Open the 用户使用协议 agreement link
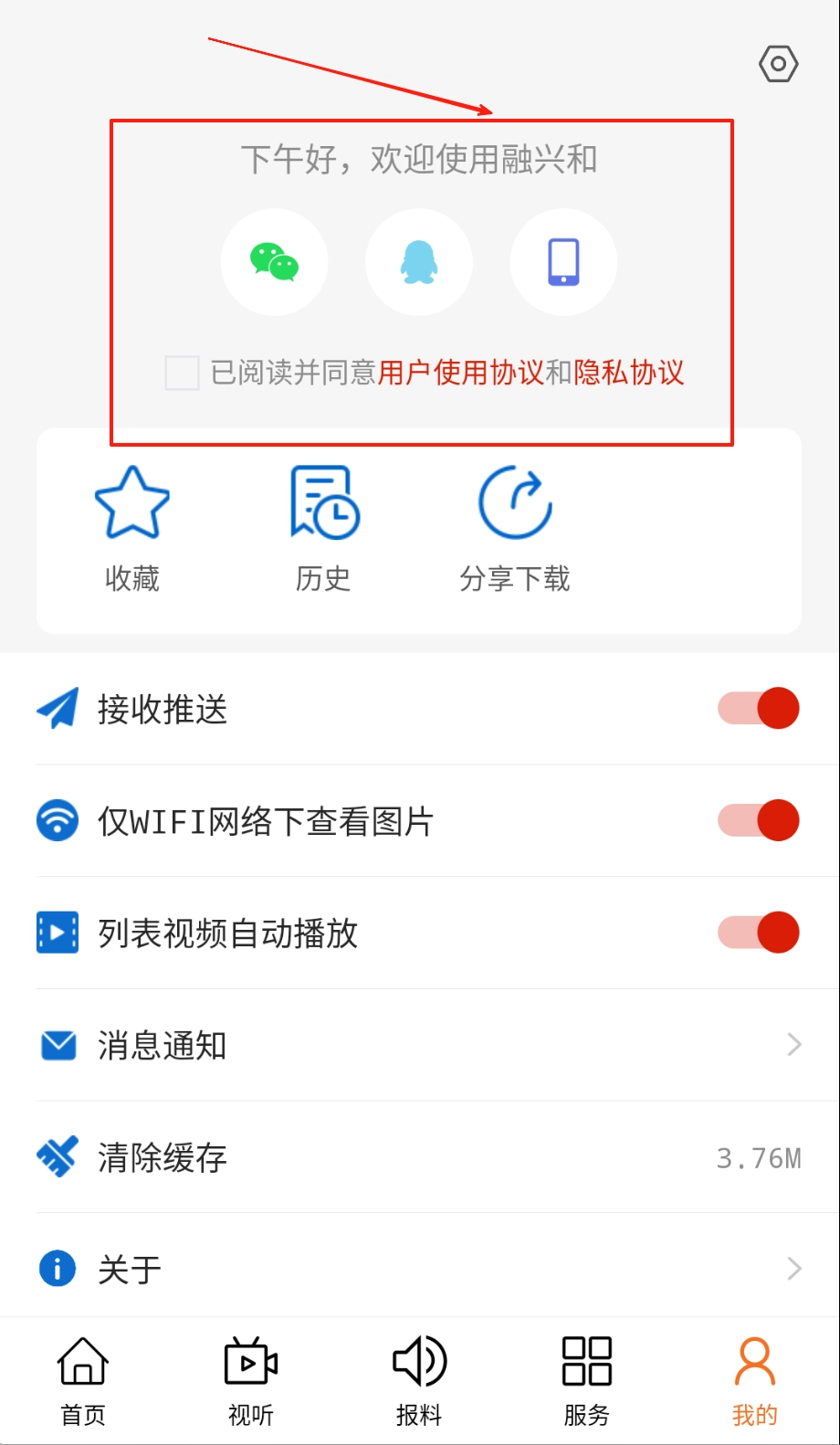This screenshot has width=840, height=1445. (x=470, y=373)
